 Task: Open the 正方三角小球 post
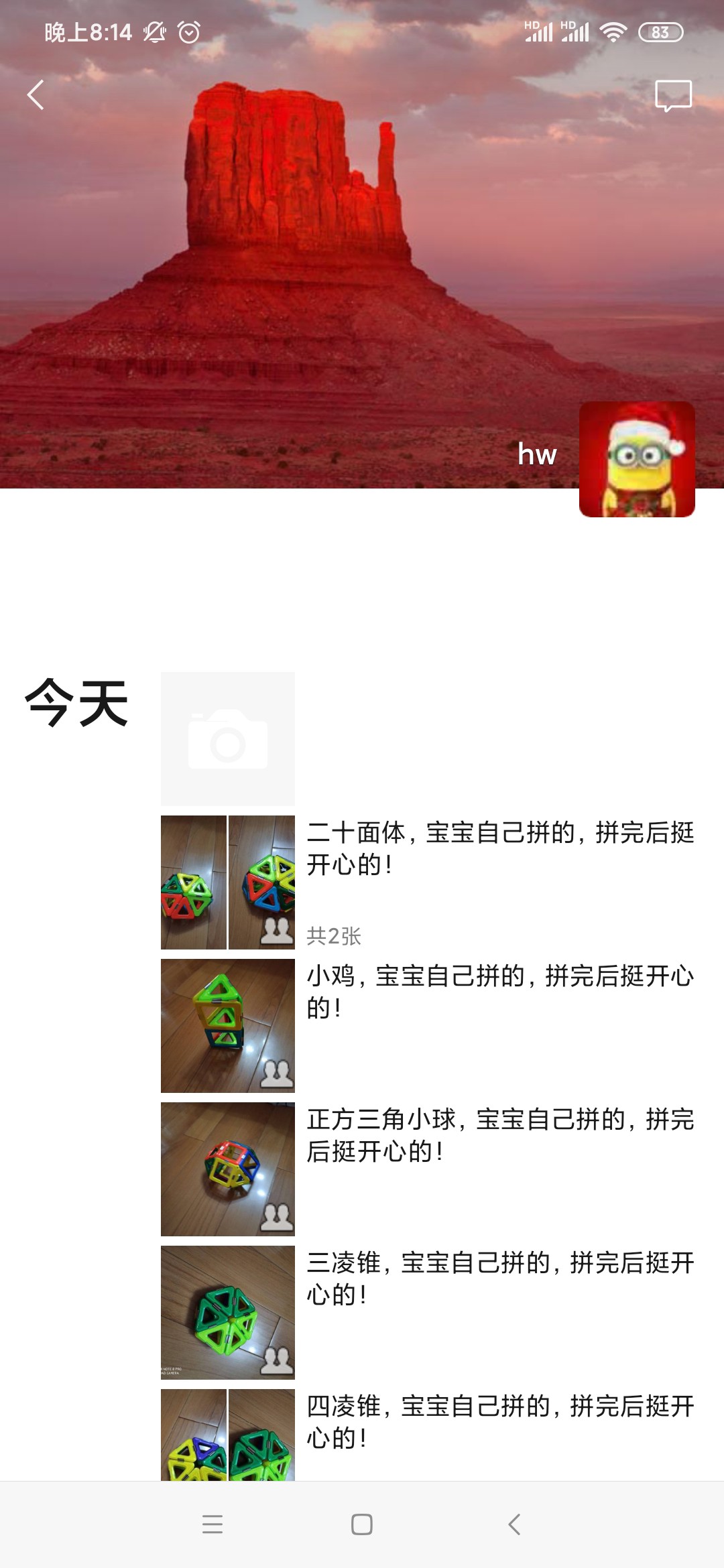coord(499,1135)
